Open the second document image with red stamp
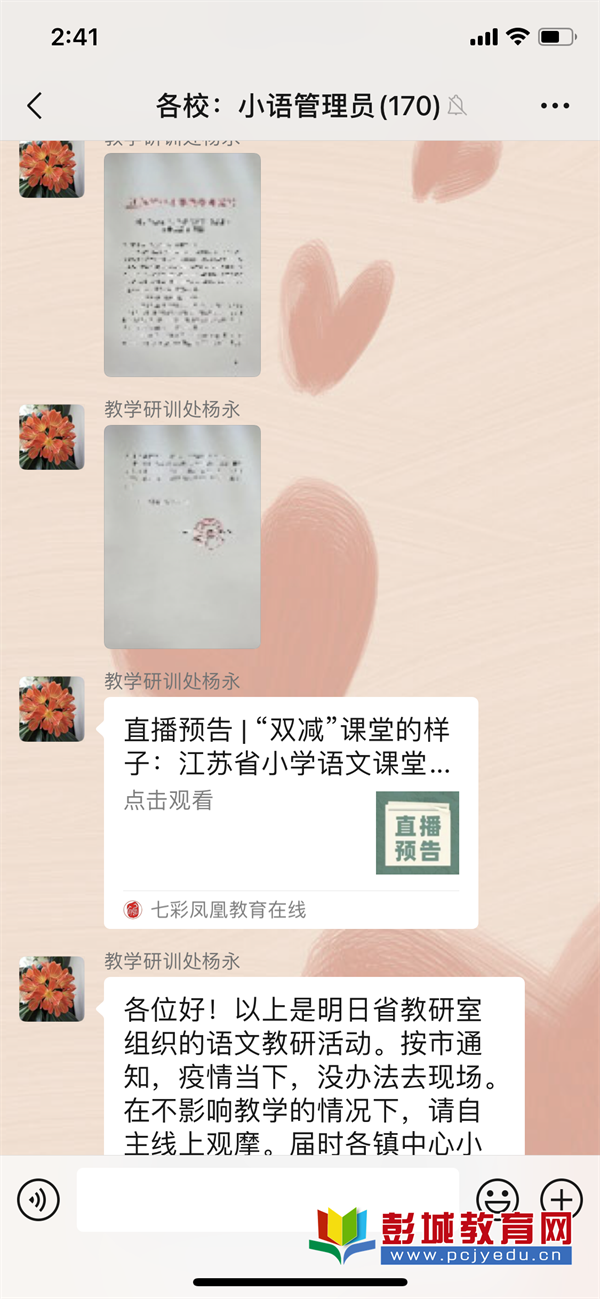Viewport: 600px width, 1299px height. pos(182,536)
